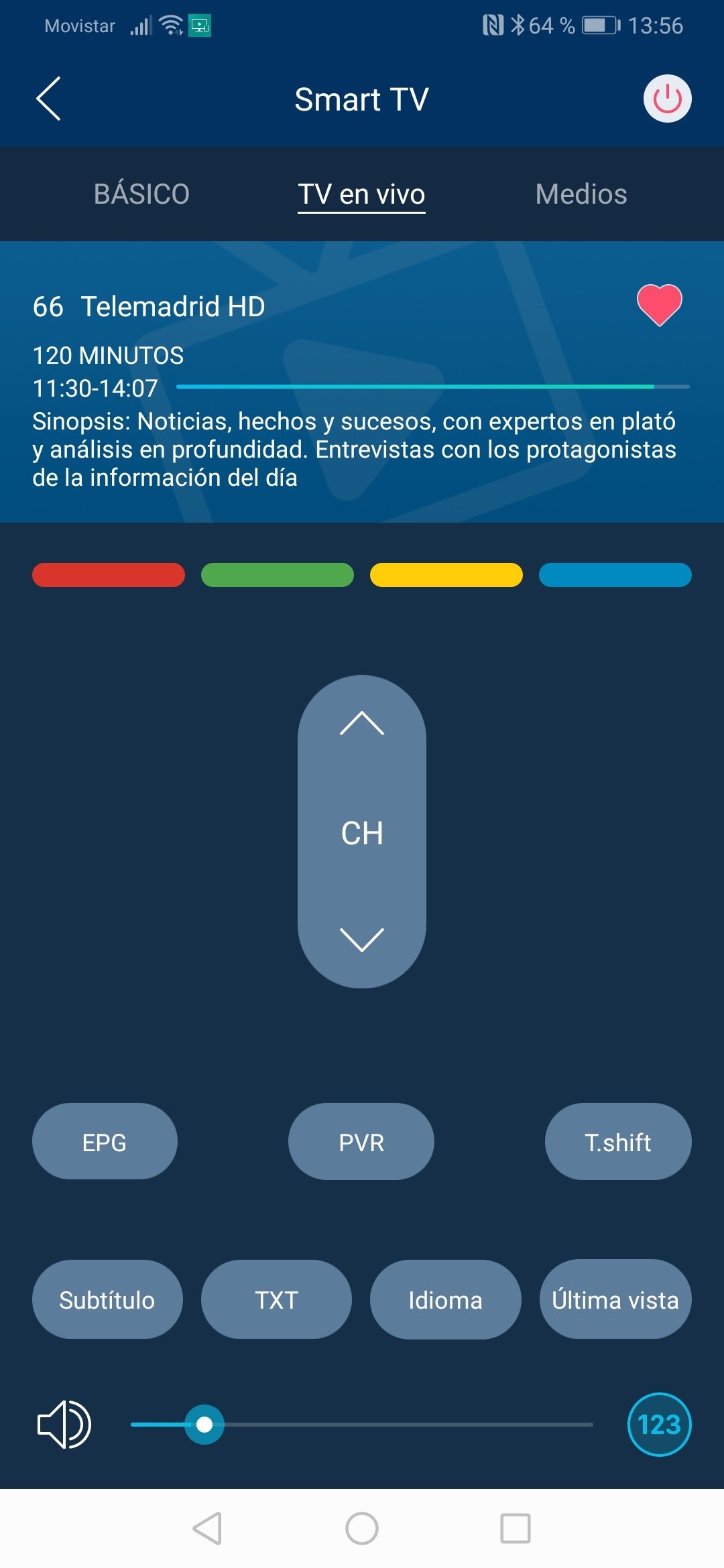Switch to the BÁSICO tab

click(x=141, y=194)
